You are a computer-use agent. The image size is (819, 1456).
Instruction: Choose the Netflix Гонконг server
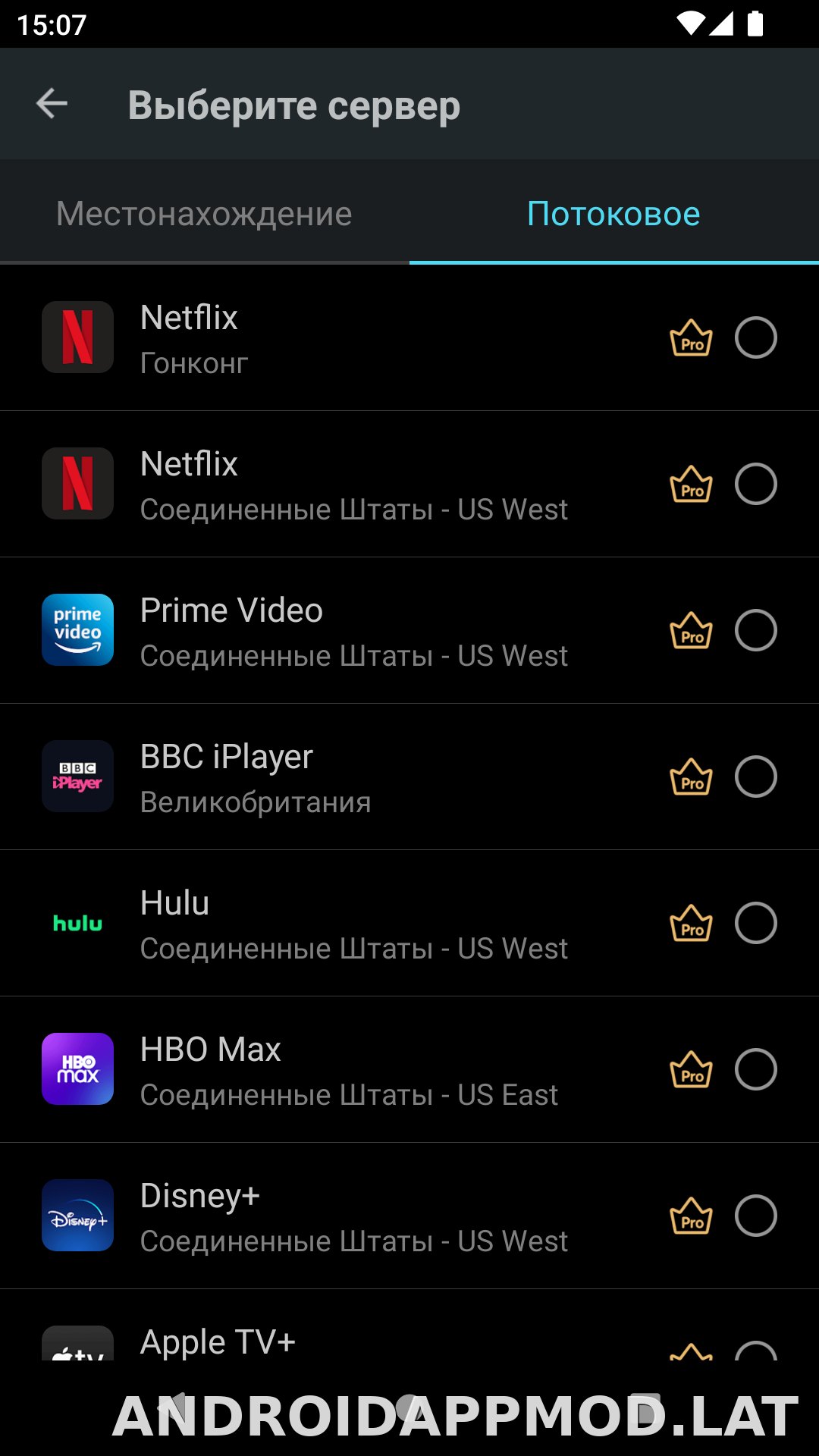click(409, 338)
